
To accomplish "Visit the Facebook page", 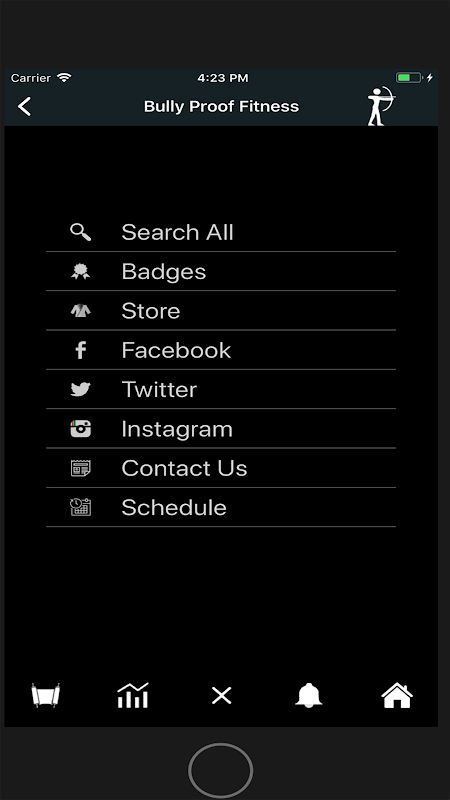I will [221, 350].
